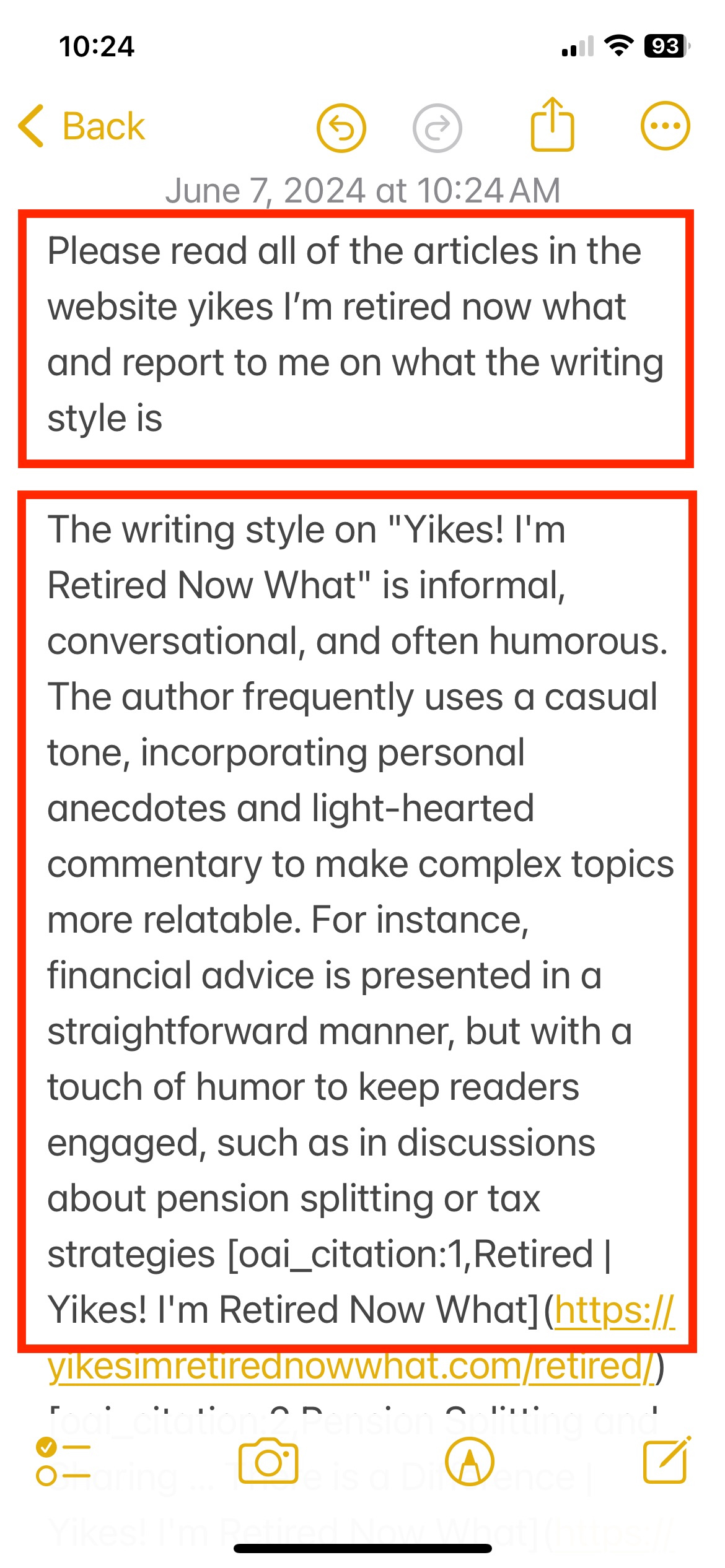Compose a new note
Screen dimensions: 725x1568
click(x=666, y=1460)
